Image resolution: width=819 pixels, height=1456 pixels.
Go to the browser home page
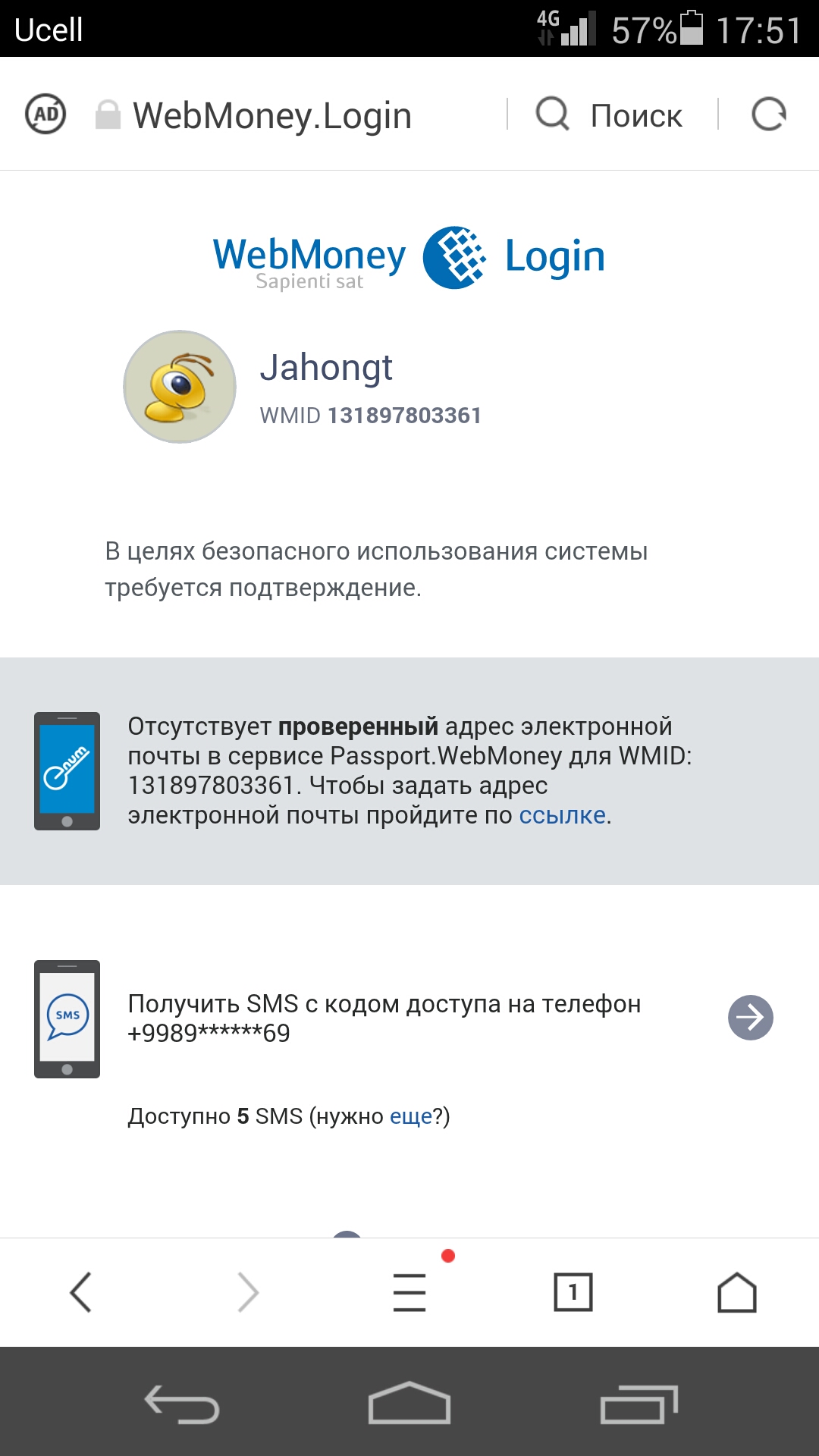737,1292
